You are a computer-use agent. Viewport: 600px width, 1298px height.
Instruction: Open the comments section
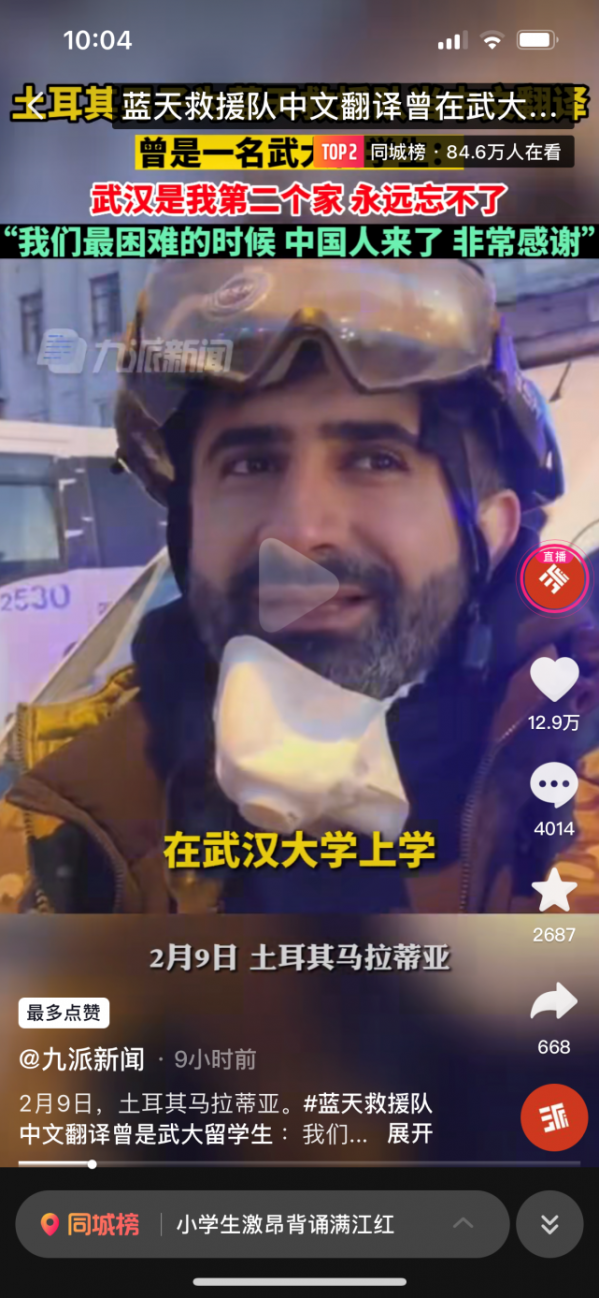click(x=553, y=787)
